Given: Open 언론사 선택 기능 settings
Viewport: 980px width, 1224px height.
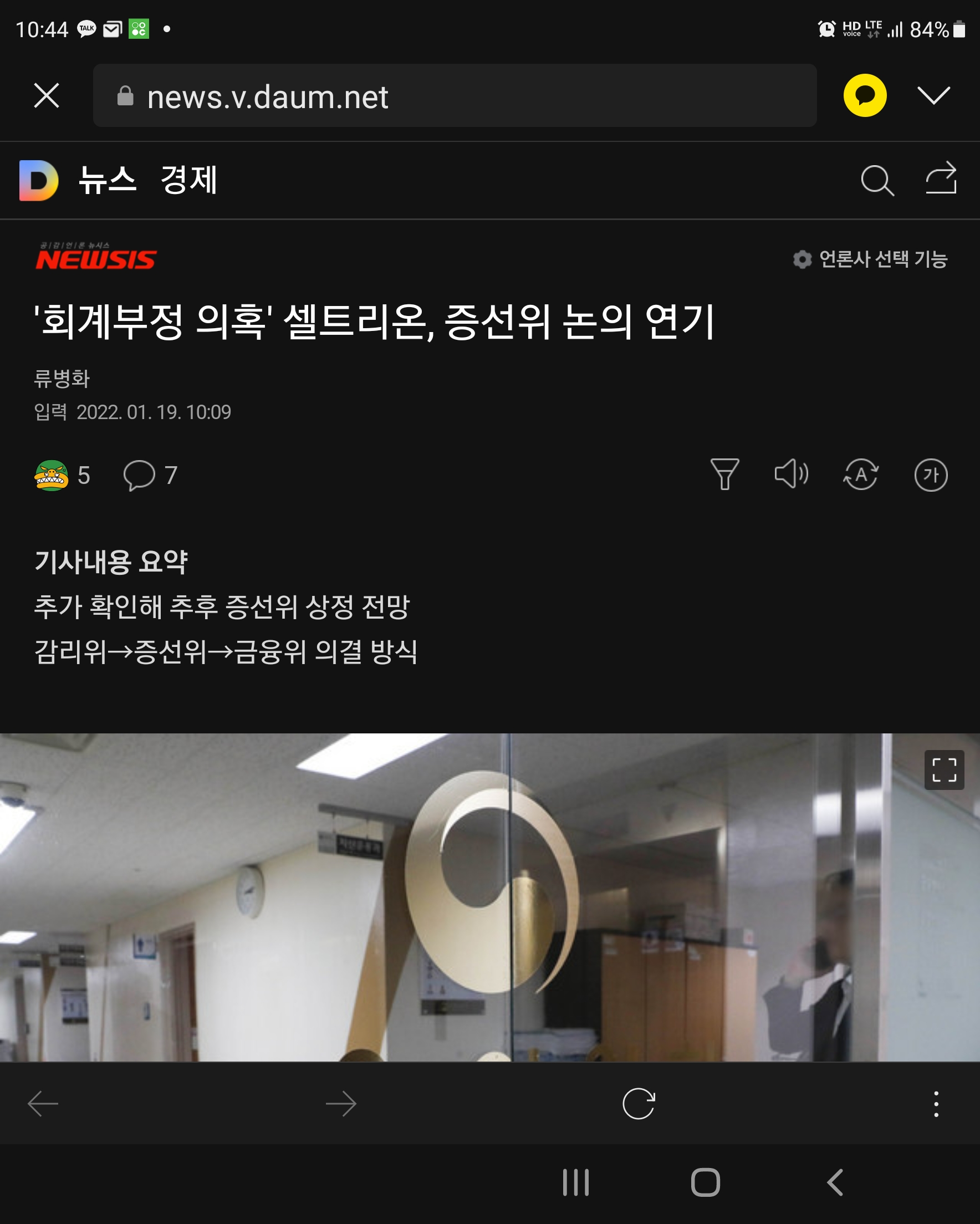Looking at the screenshot, I should click(x=870, y=259).
